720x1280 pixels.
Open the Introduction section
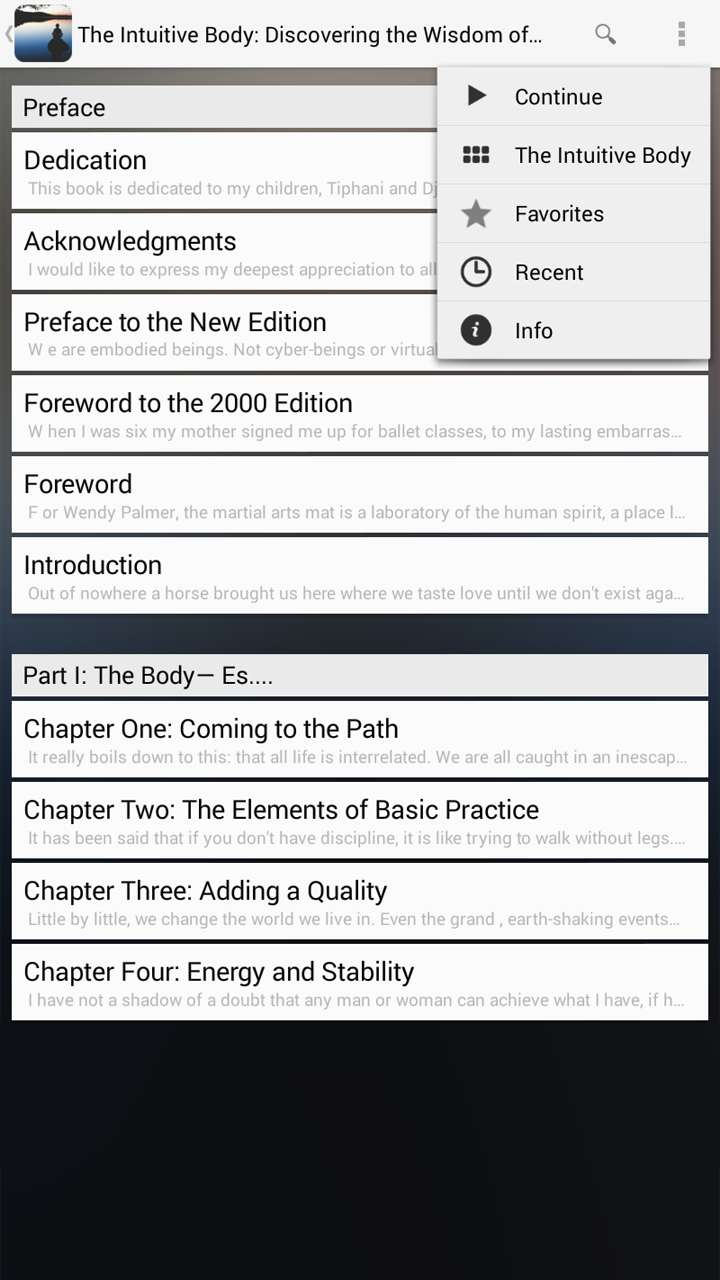[360, 576]
